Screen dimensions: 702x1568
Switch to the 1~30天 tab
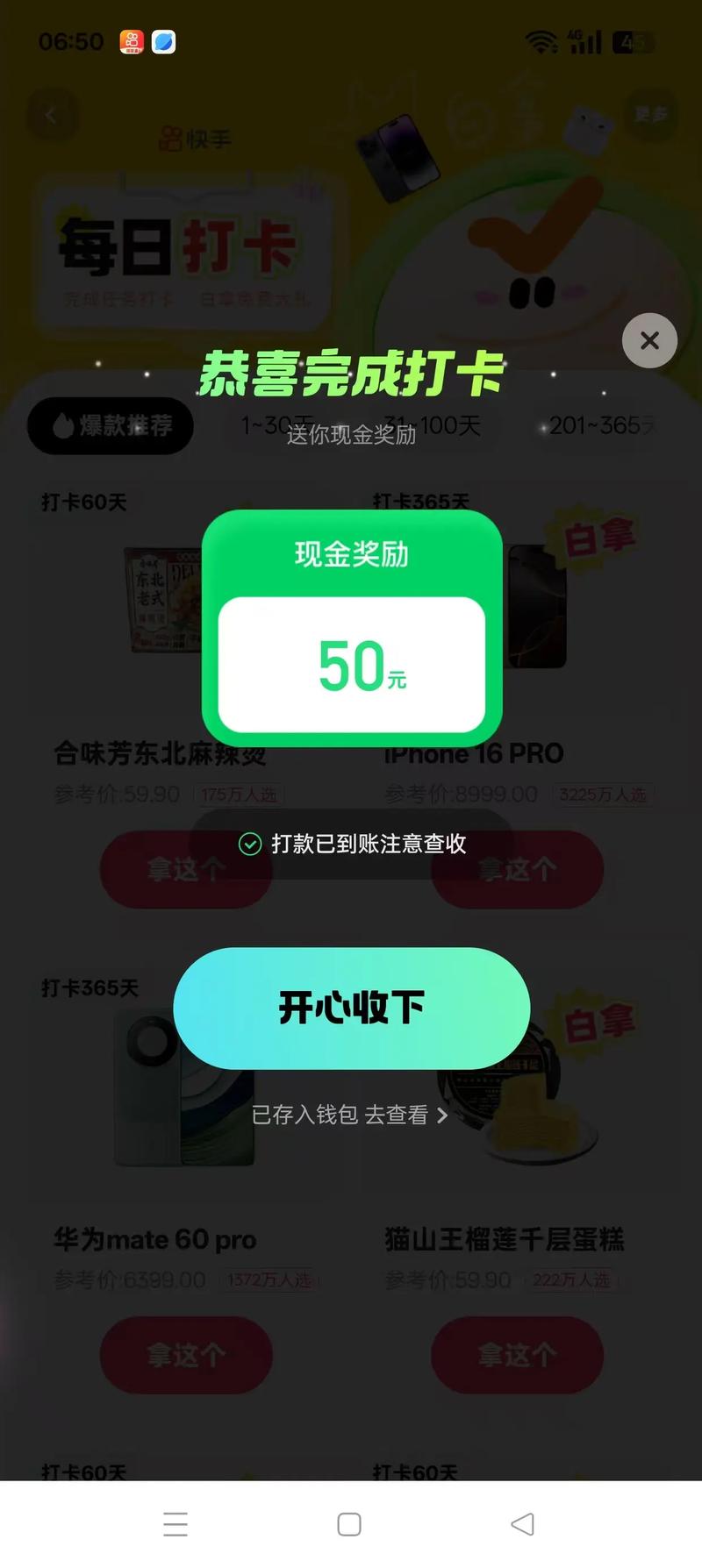[x=272, y=424]
